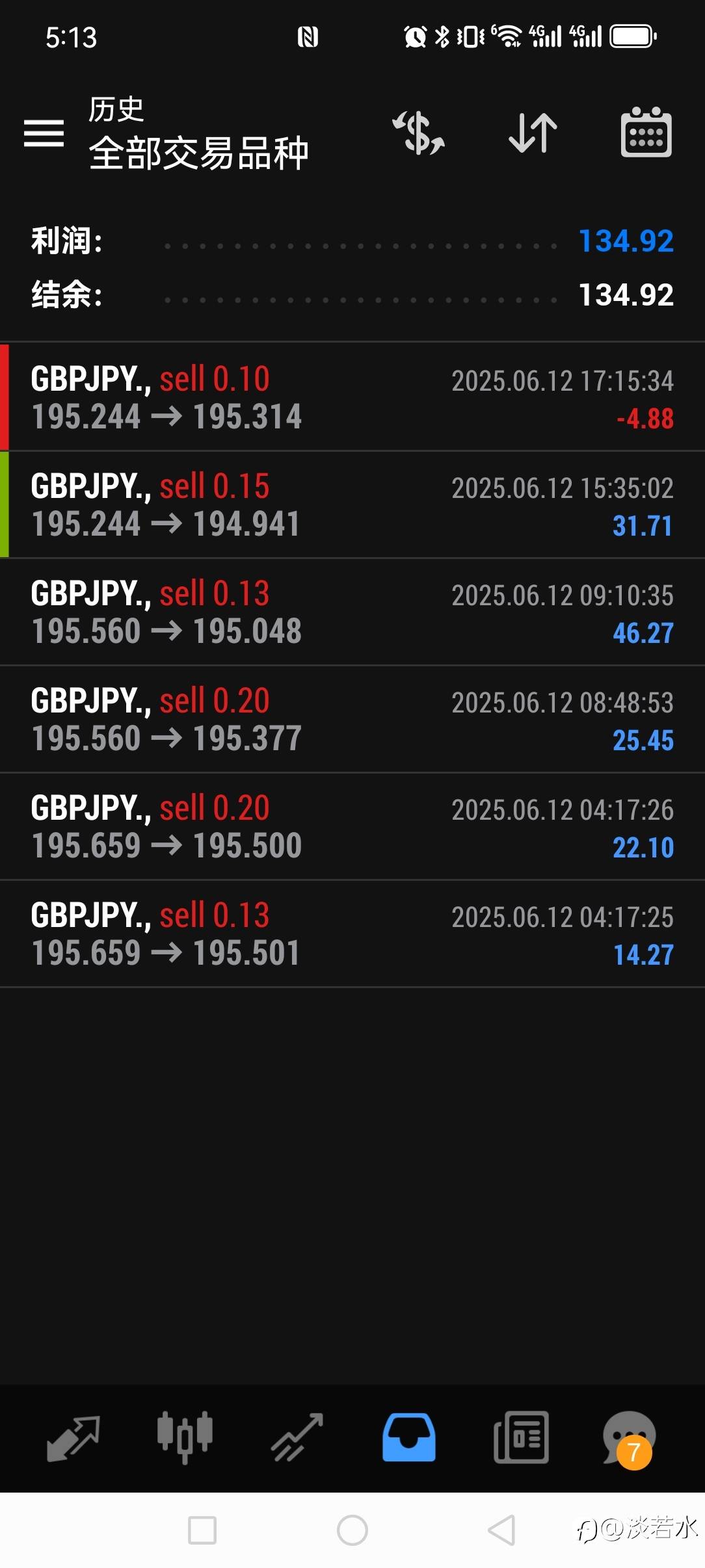Go to the system home screen
Viewport: 705px width, 1568px height.
[x=352, y=1530]
